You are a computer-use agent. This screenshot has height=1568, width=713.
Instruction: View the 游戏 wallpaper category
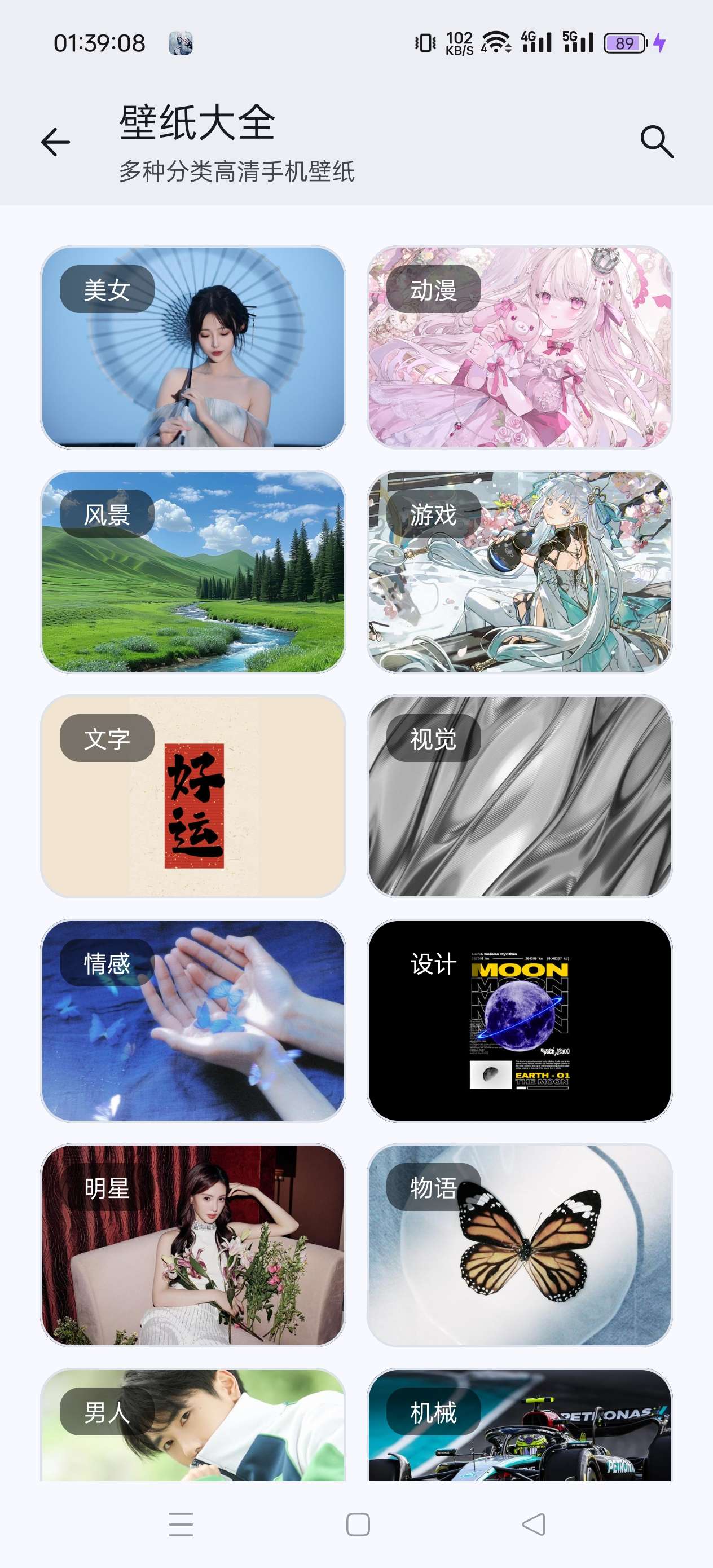click(x=520, y=571)
